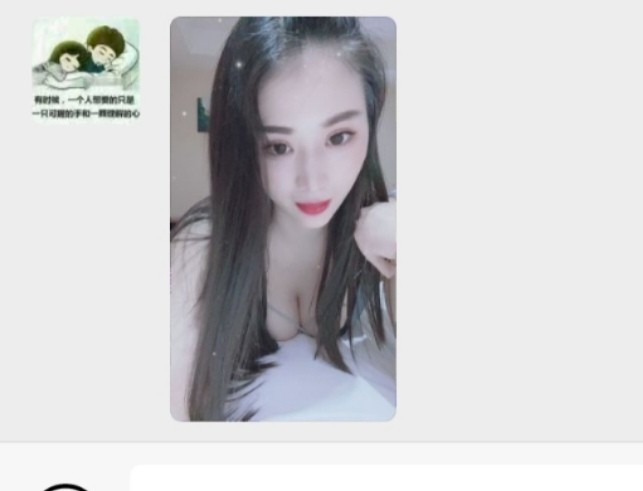Open the sender's cartoon couple avatar
643x491 pixels.
pyautogui.click(x=86, y=69)
